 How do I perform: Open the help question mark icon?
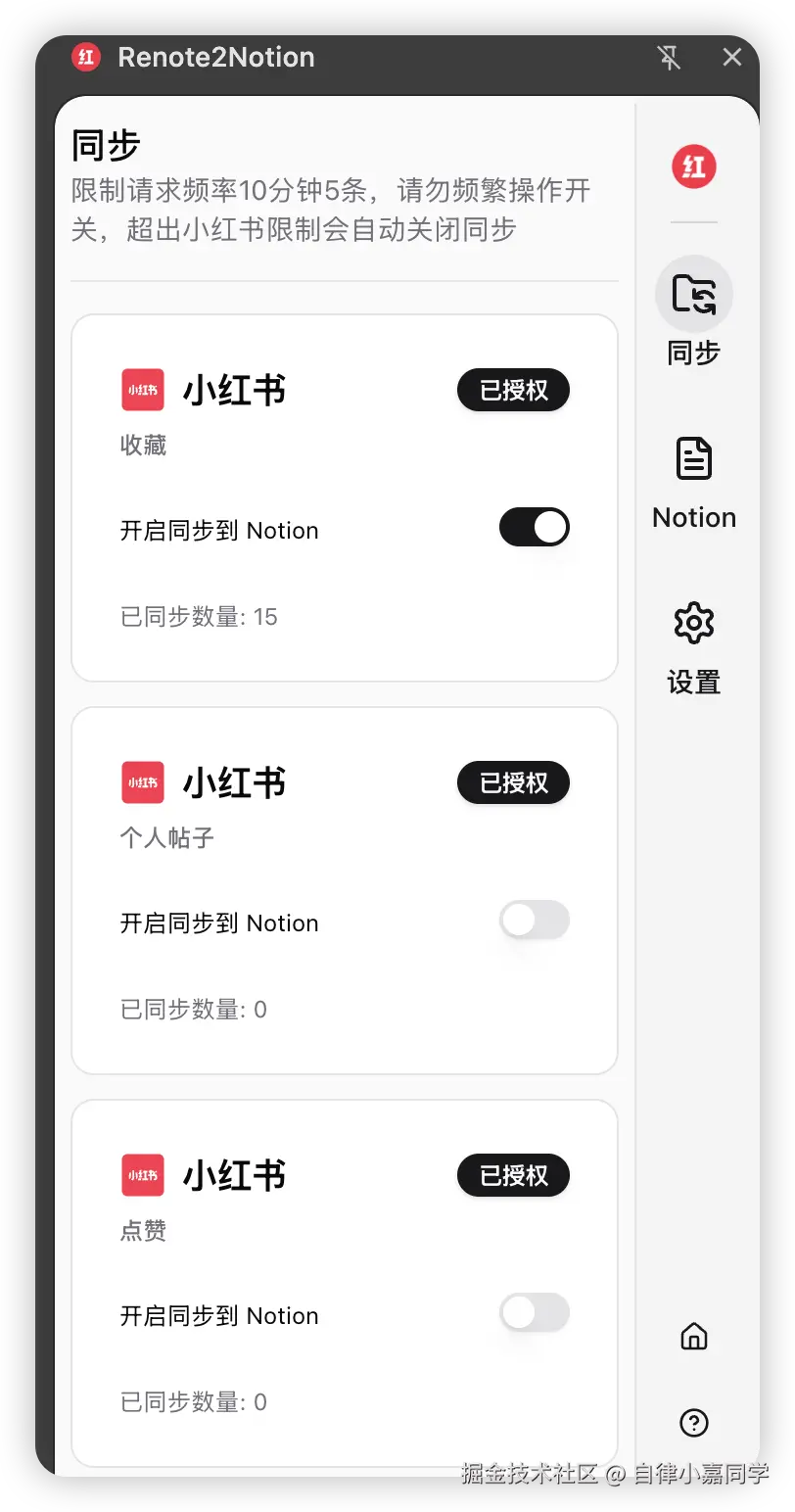[693, 1422]
